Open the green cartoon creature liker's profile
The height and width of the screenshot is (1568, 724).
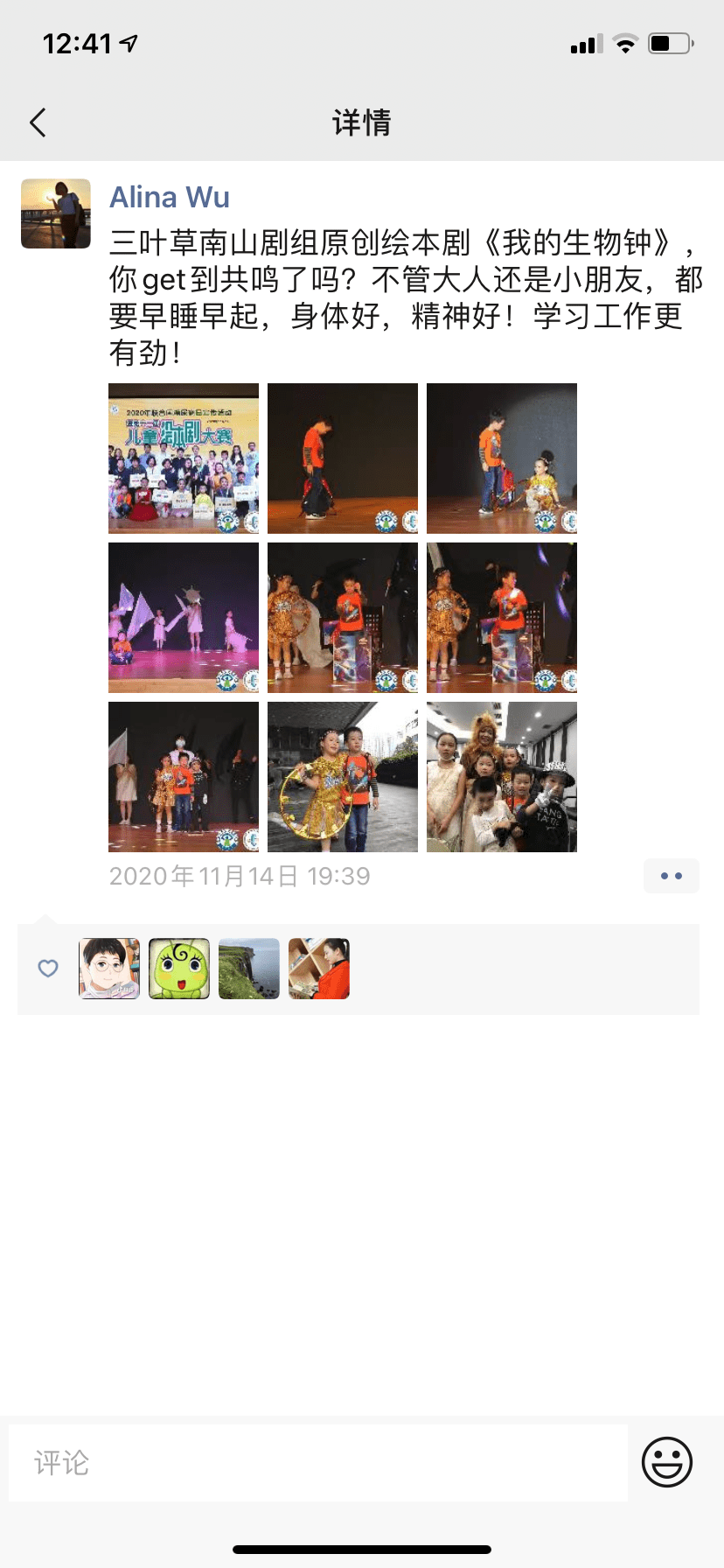click(179, 969)
